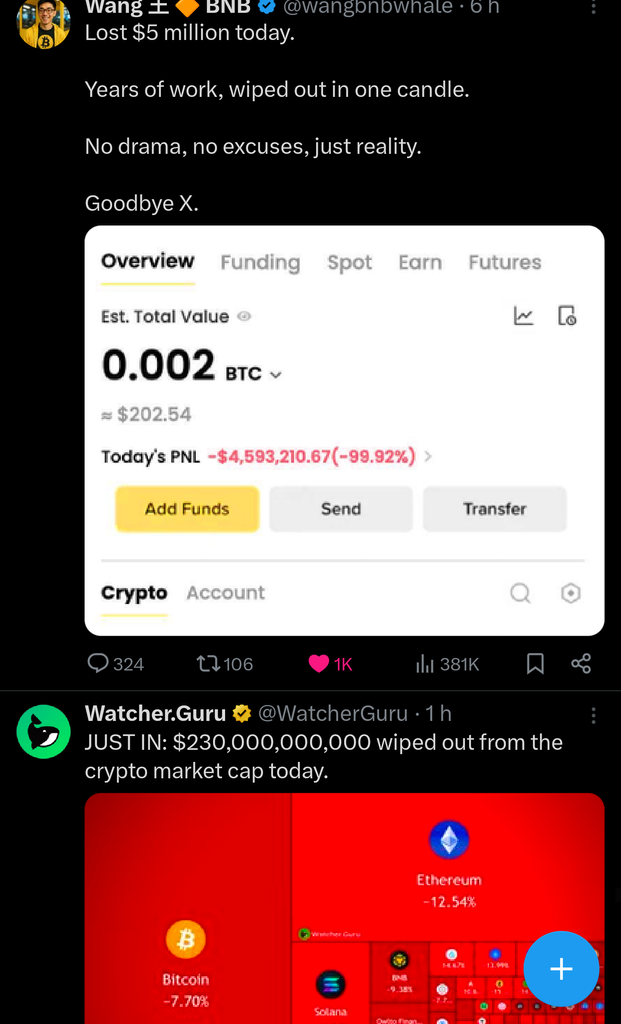Open Watcher.Guru profile avatar
The width and height of the screenshot is (621, 1024).
[x=43, y=731]
